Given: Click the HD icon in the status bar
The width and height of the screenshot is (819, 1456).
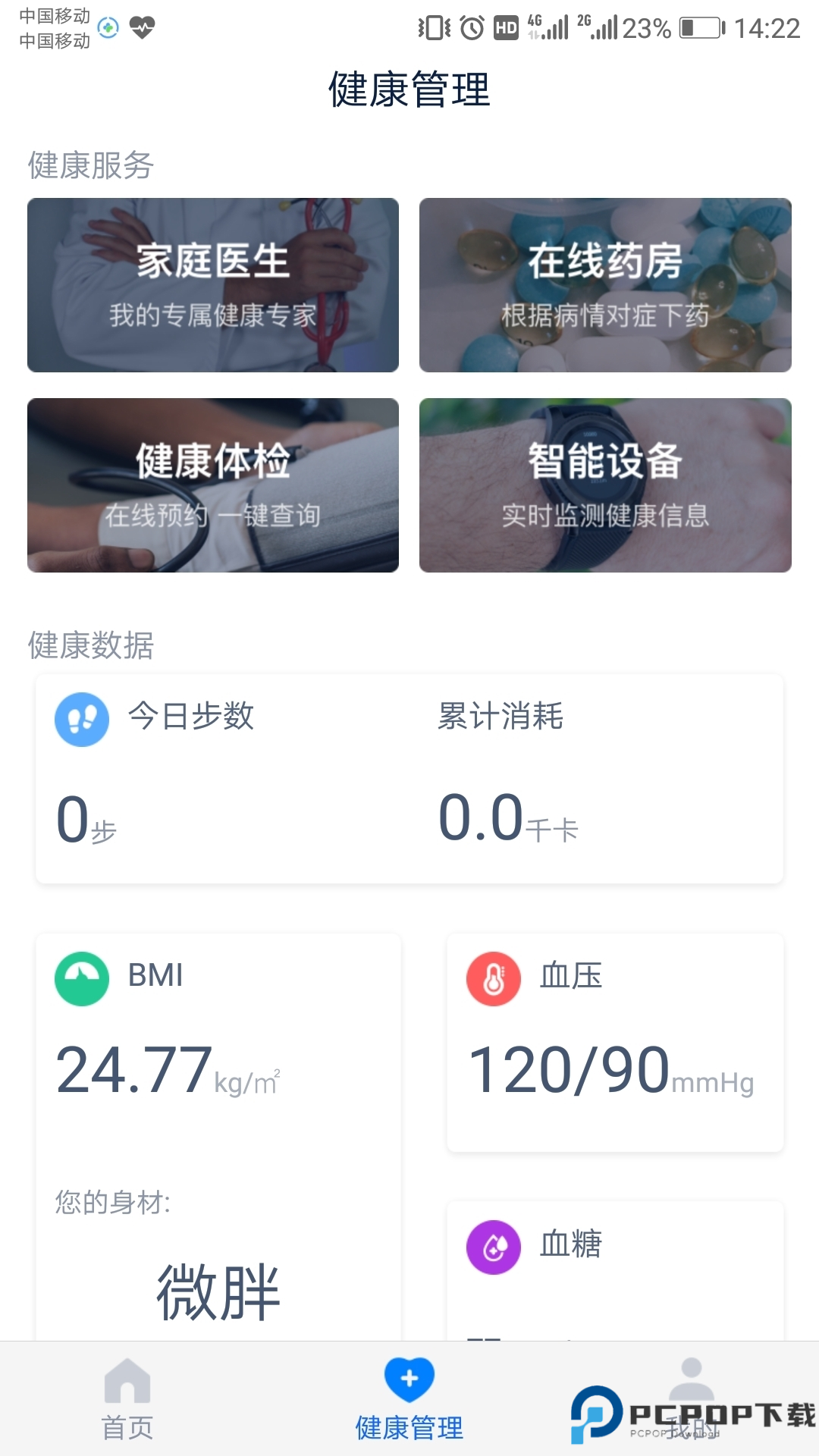Looking at the screenshot, I should click(507, 27).
